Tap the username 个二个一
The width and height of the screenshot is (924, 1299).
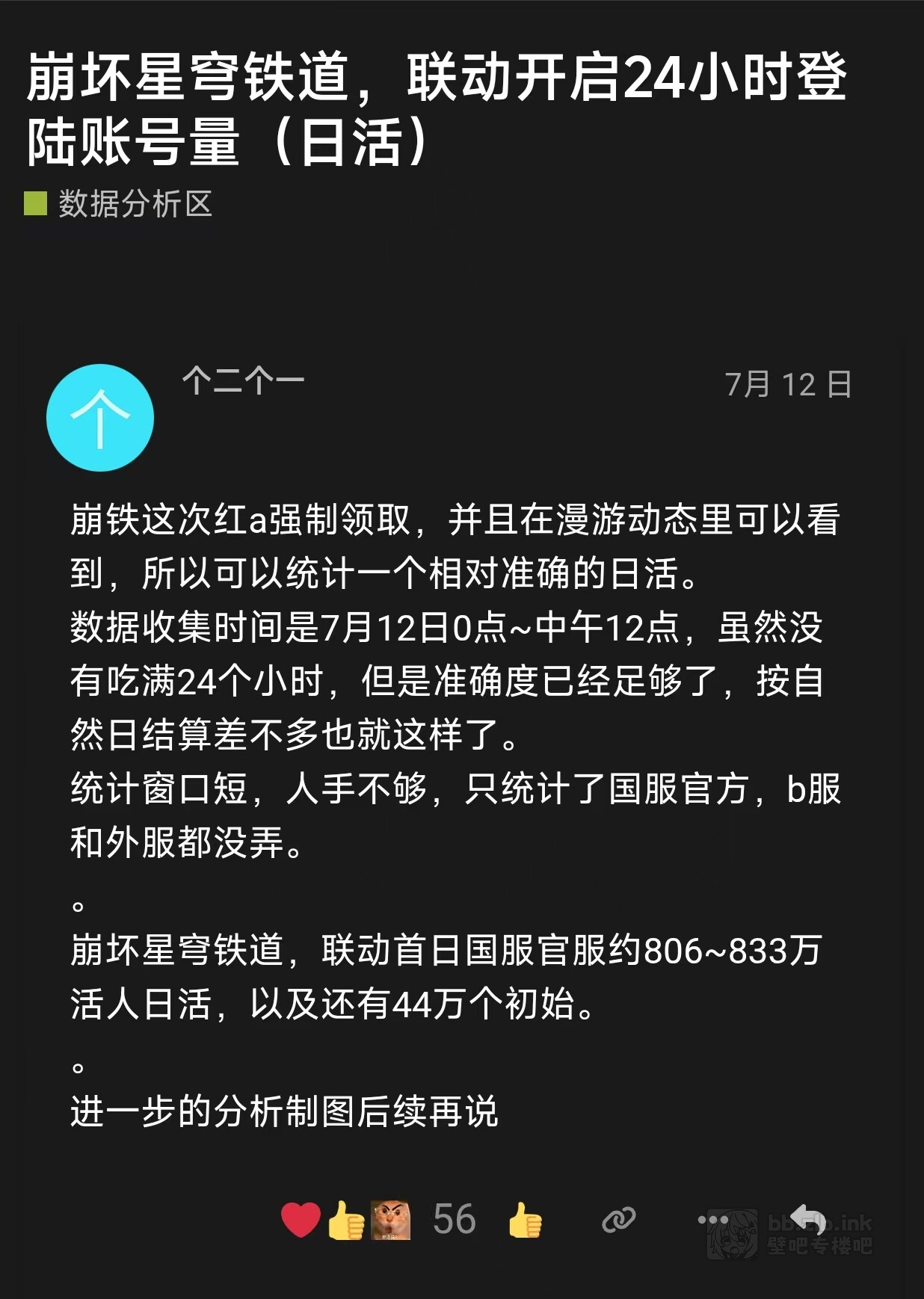click(x=243, y=381)
